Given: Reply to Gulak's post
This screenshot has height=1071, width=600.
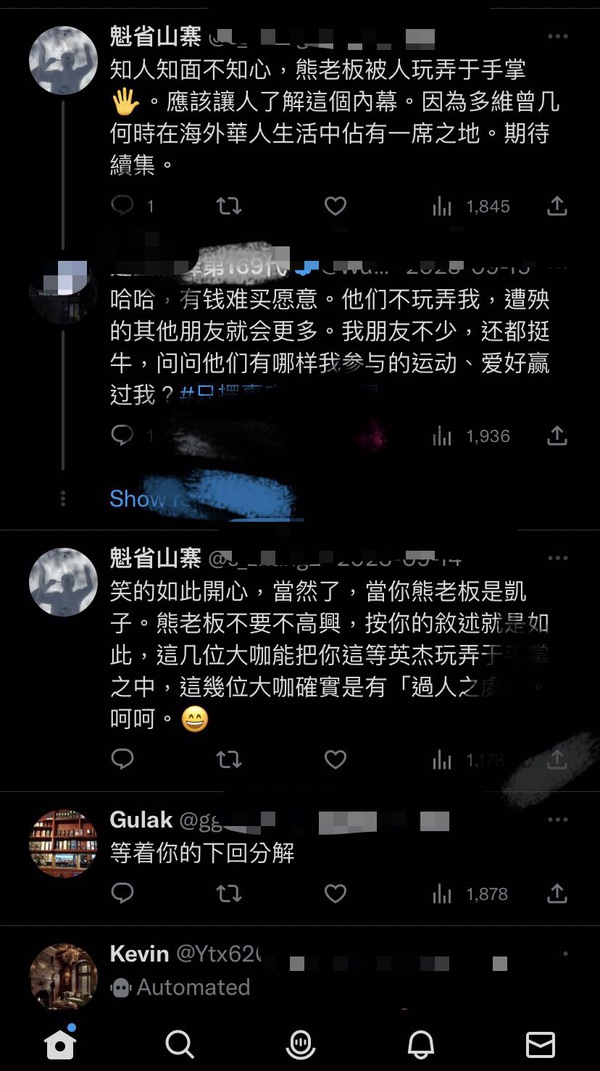Looking at the screenshot, I should [x=122, y=893].
